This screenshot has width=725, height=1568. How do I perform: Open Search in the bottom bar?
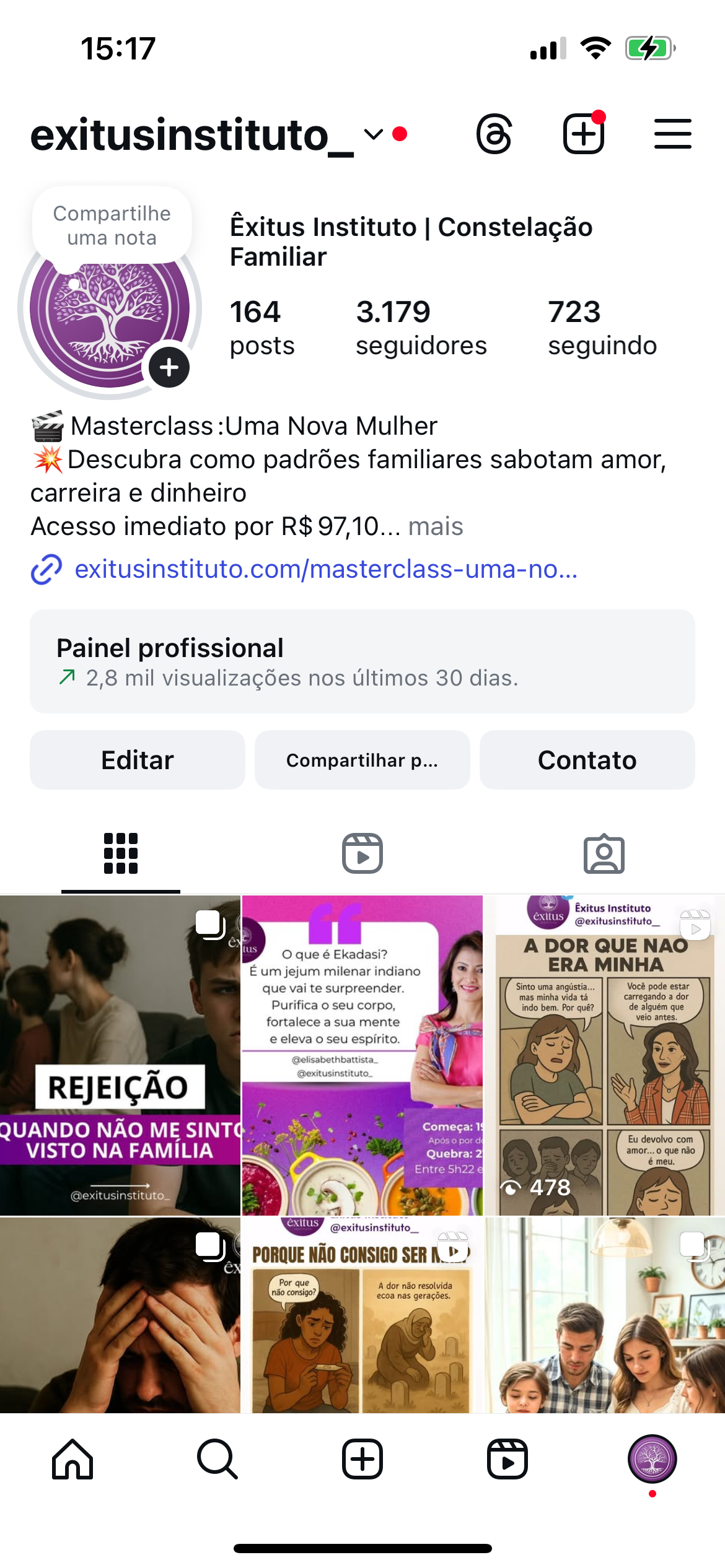(217, 1458)
